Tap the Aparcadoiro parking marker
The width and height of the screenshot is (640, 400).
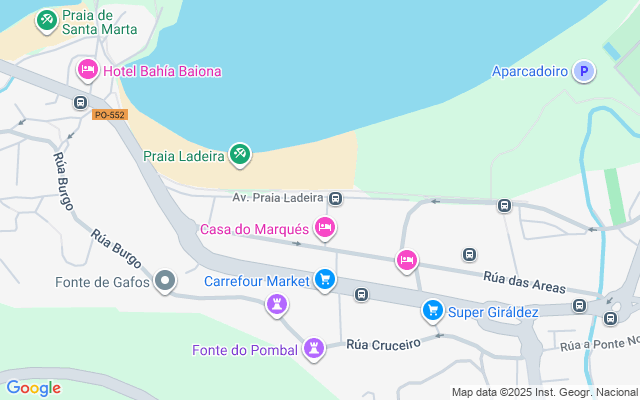(584, 71)
